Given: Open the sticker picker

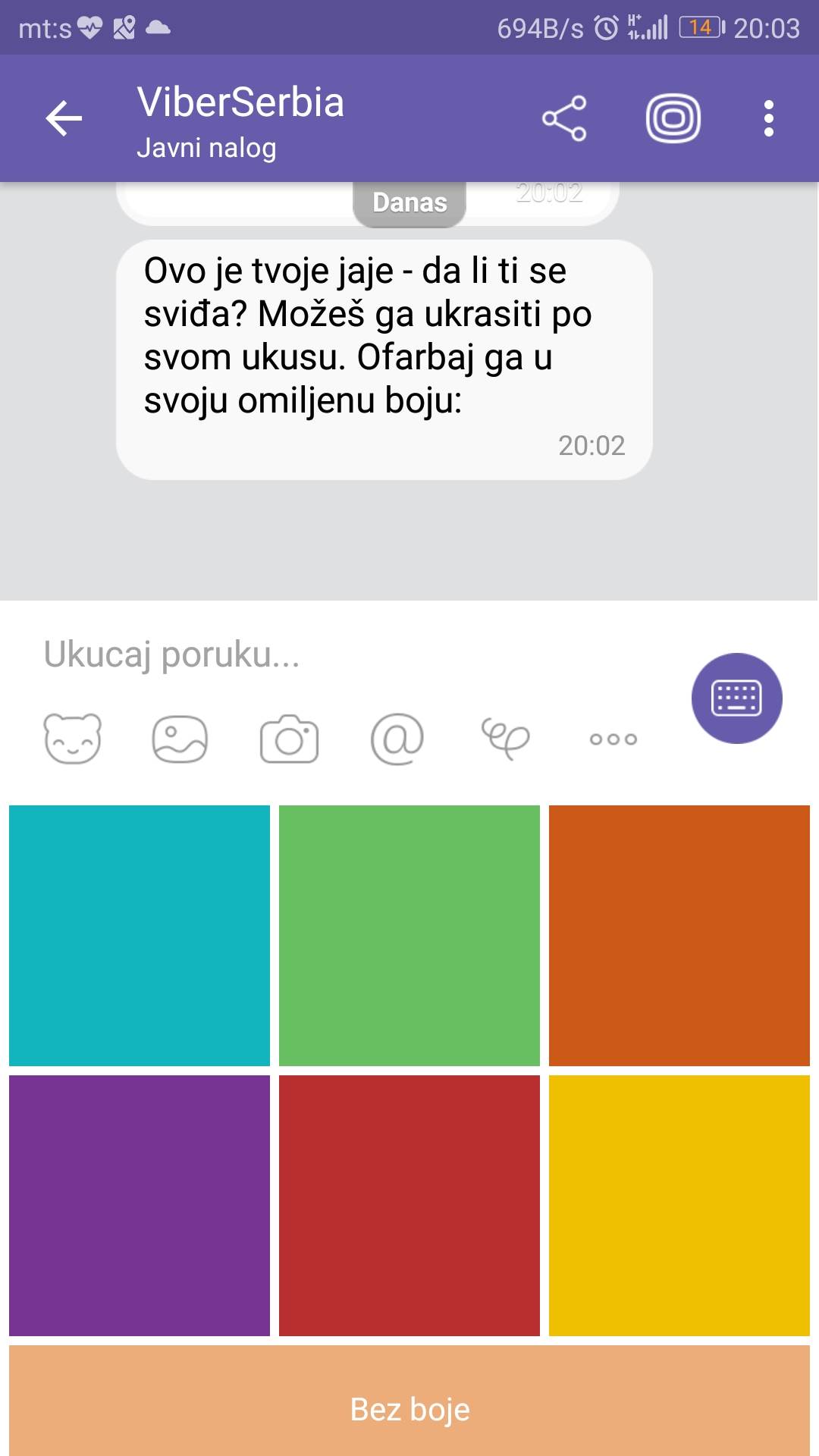Looking at the screenshot, I should pyautogui.click(x=73, y=739).
